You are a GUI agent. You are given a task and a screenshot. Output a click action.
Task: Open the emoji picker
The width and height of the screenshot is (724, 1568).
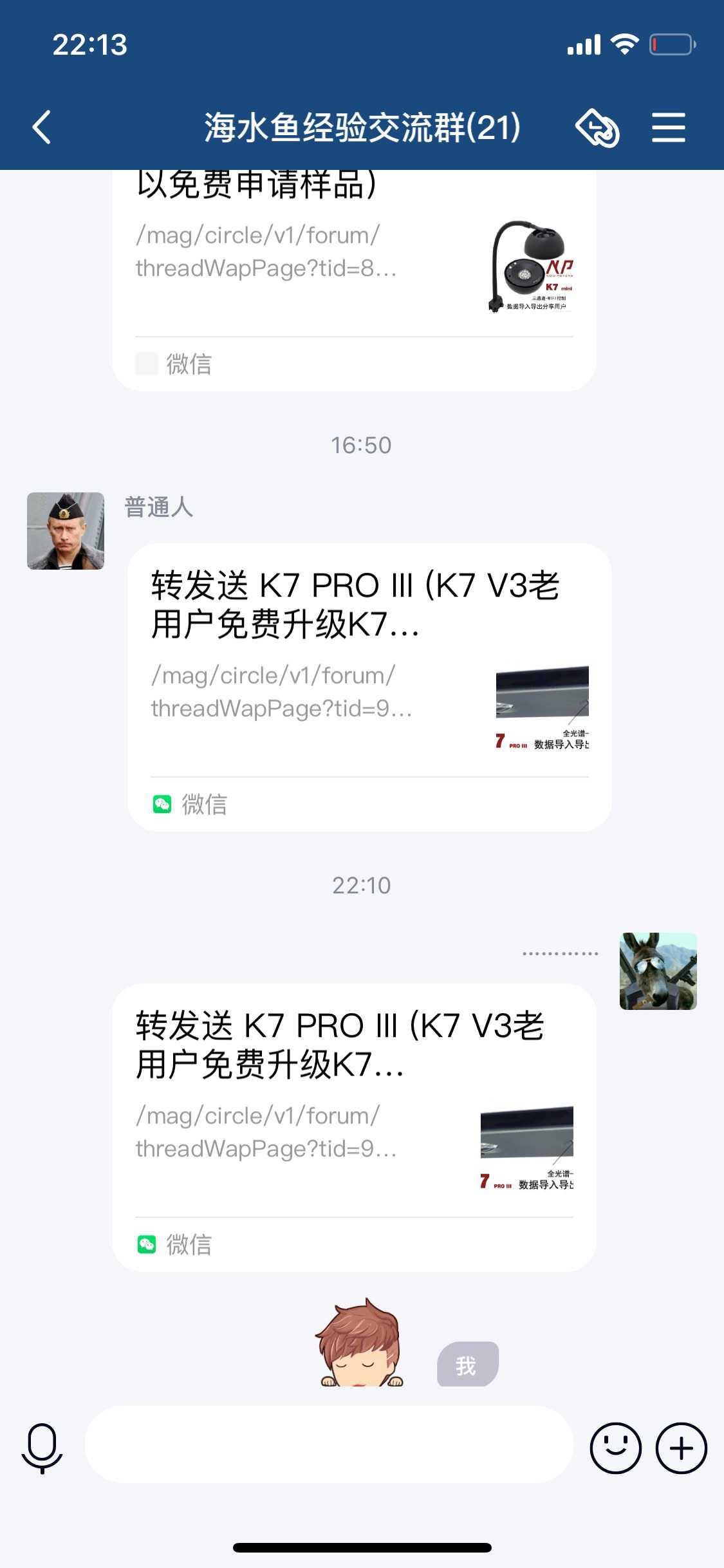tap(615, 1448)
